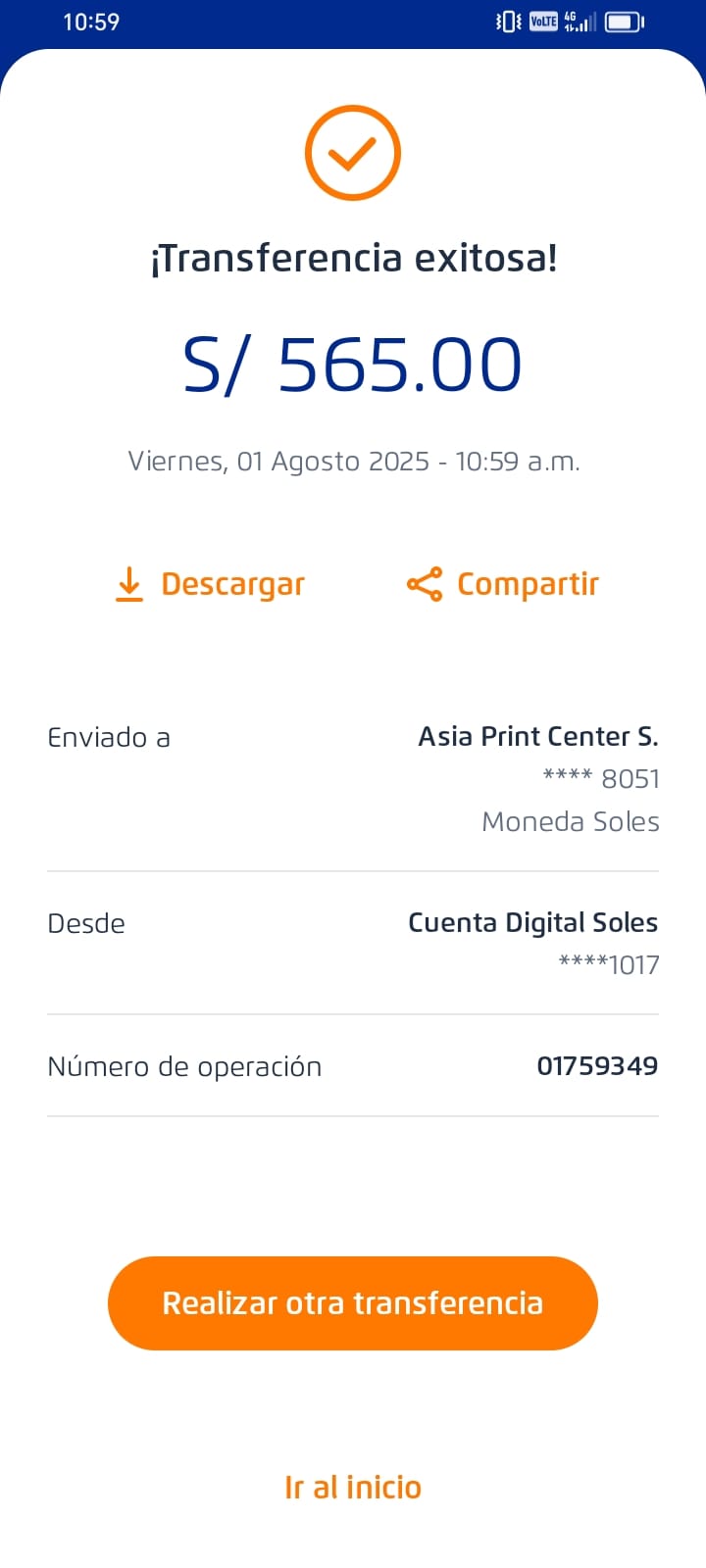The height and width of the screenshot is (1568, 706).
Task: Share the receipt via Compartir
Action: tap(502, 584)
